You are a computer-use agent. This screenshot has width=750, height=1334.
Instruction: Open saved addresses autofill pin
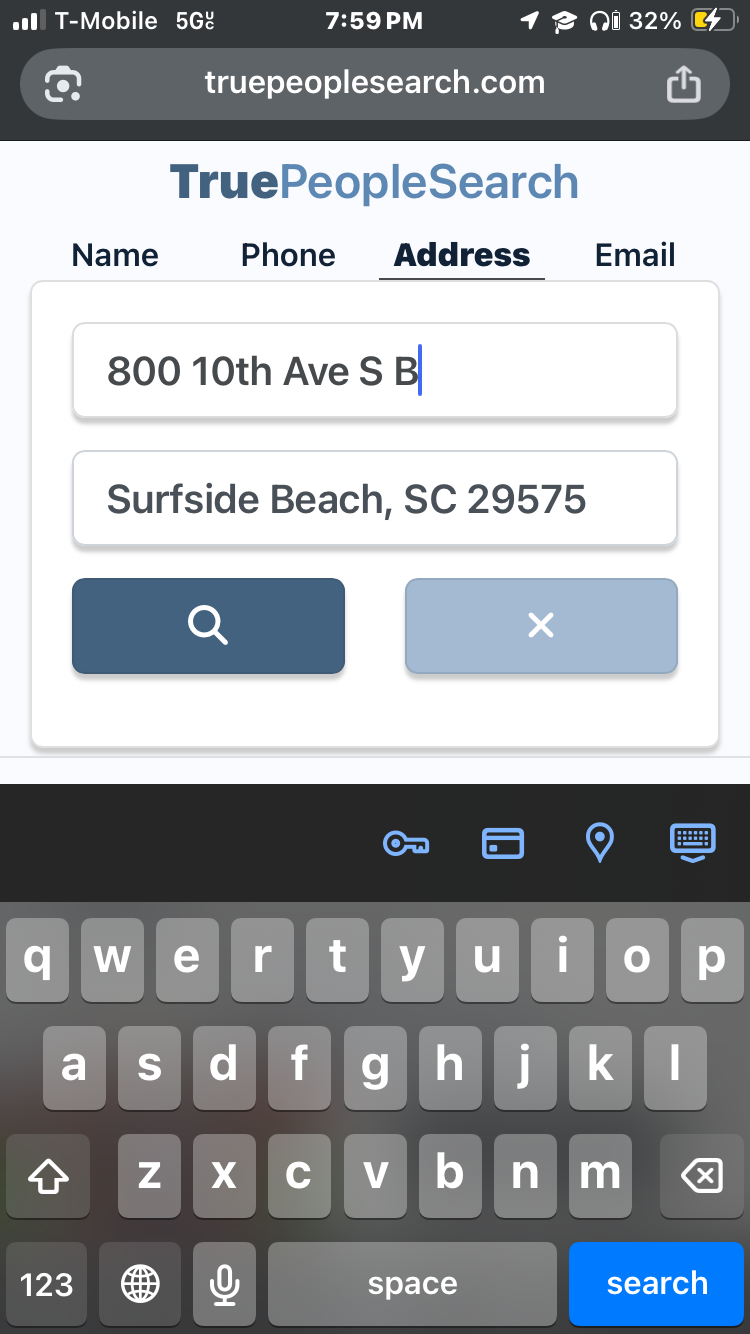pos(599,844)
